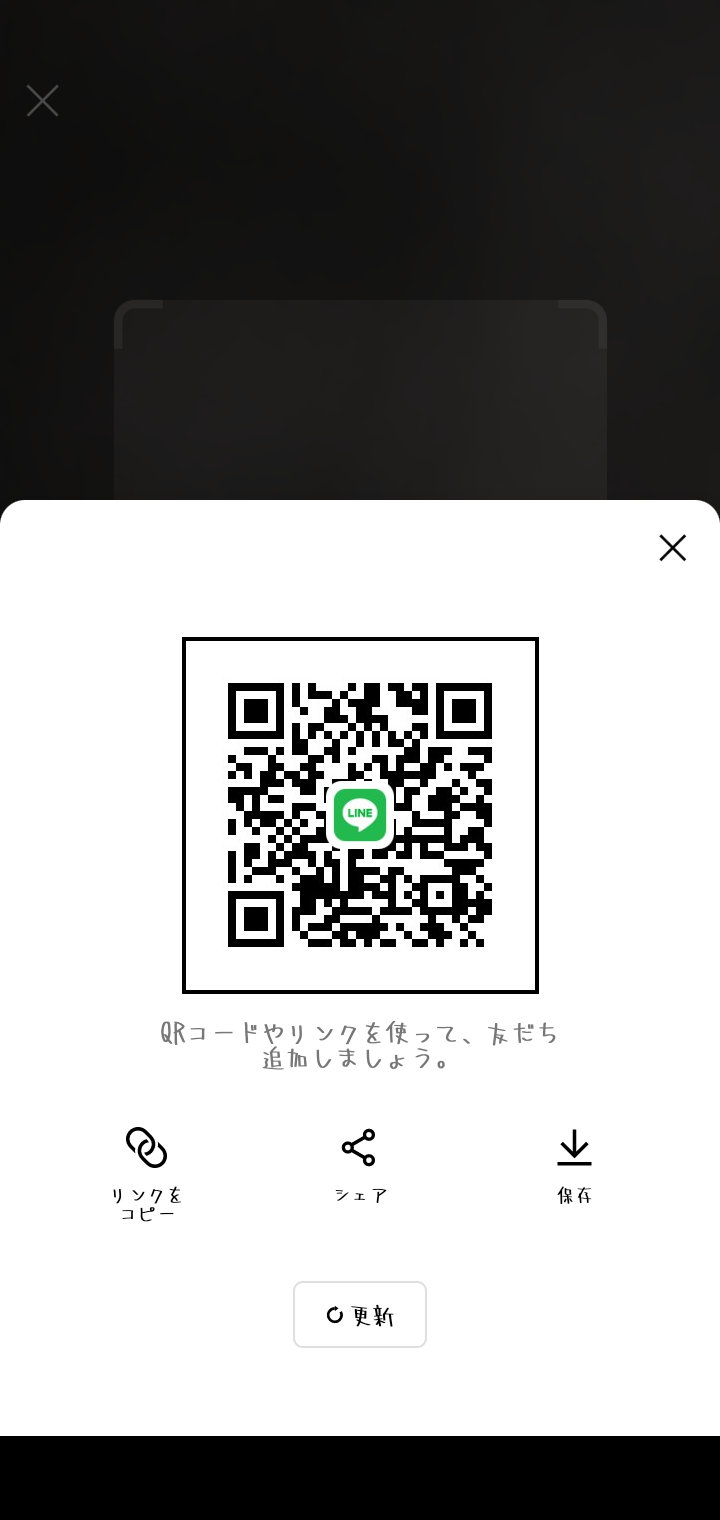720x1520 pixels.
Task: Save the QR code with 保存
Action: 574,1166
